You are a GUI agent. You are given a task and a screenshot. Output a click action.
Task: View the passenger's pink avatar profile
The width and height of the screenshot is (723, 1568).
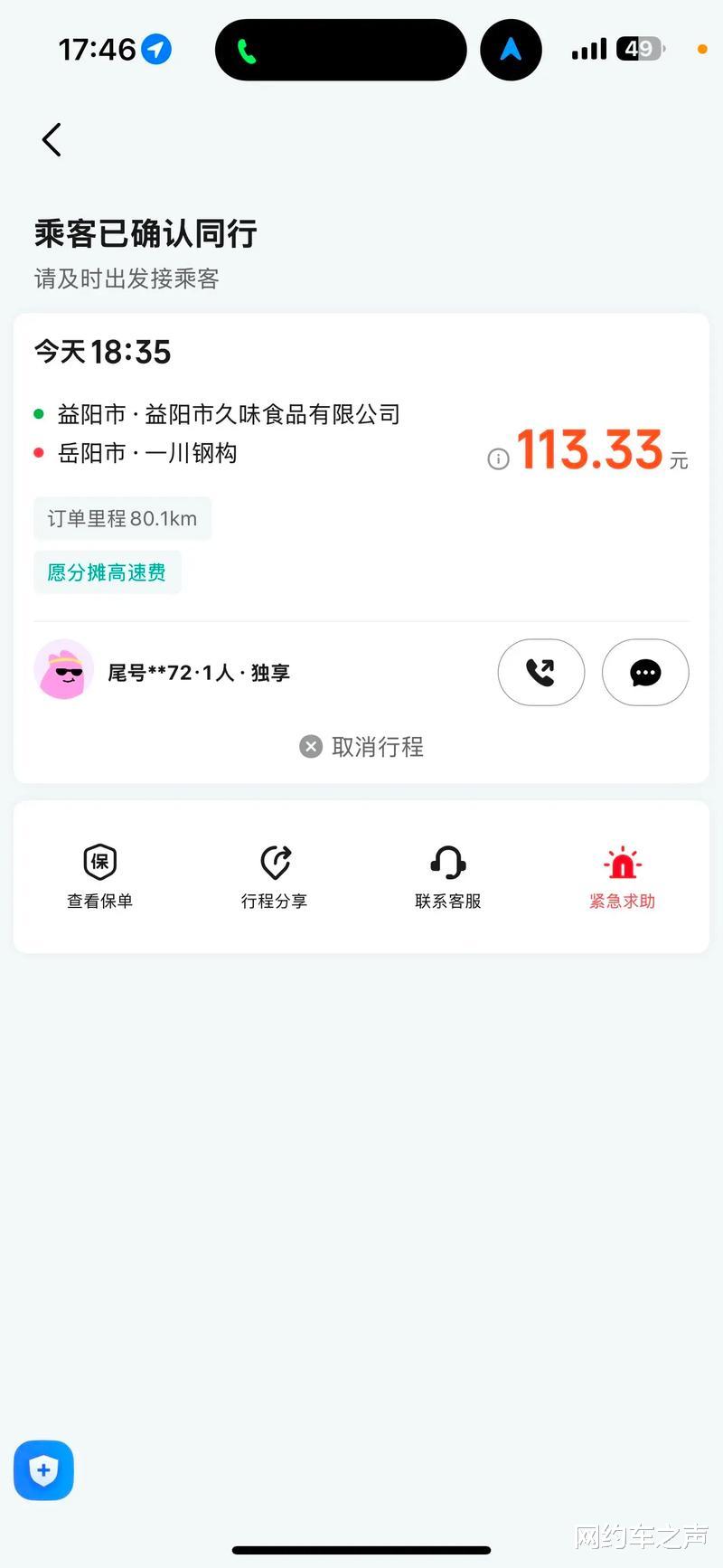63,670
